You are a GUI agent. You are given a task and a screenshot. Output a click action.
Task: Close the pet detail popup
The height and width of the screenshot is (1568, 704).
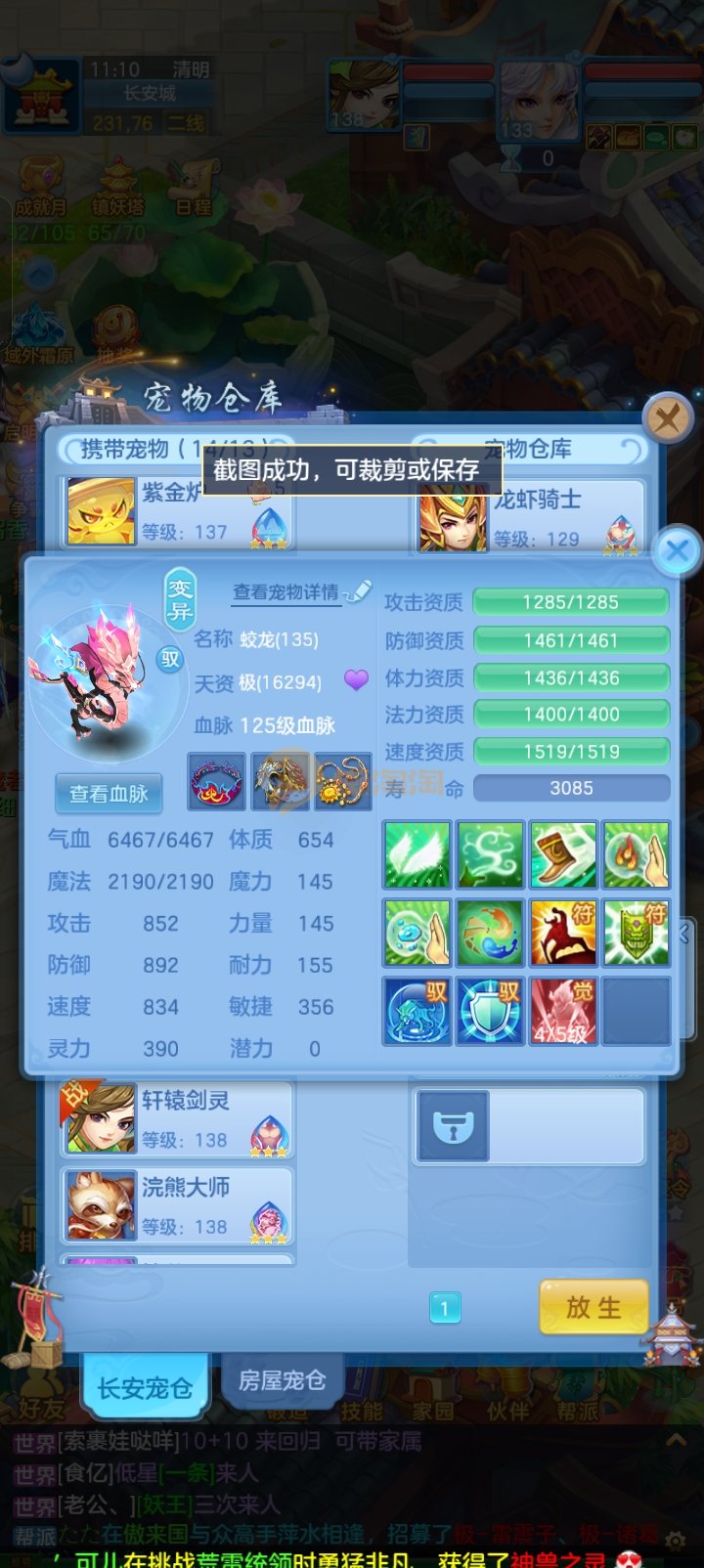(677, 550)
